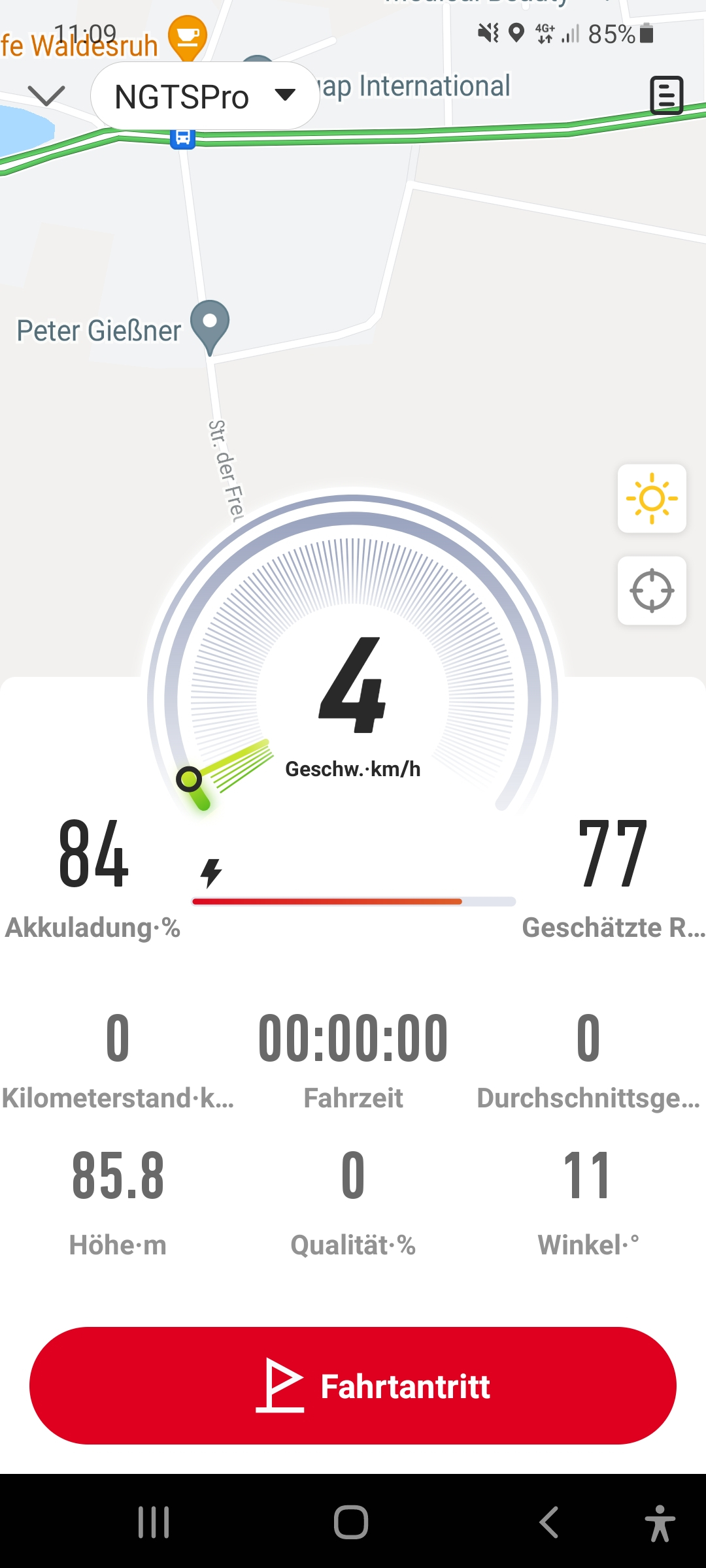Go to the phone's home screen
Screen dimensions: 706x1568
pyautogui.click(x=351, y=1522)
